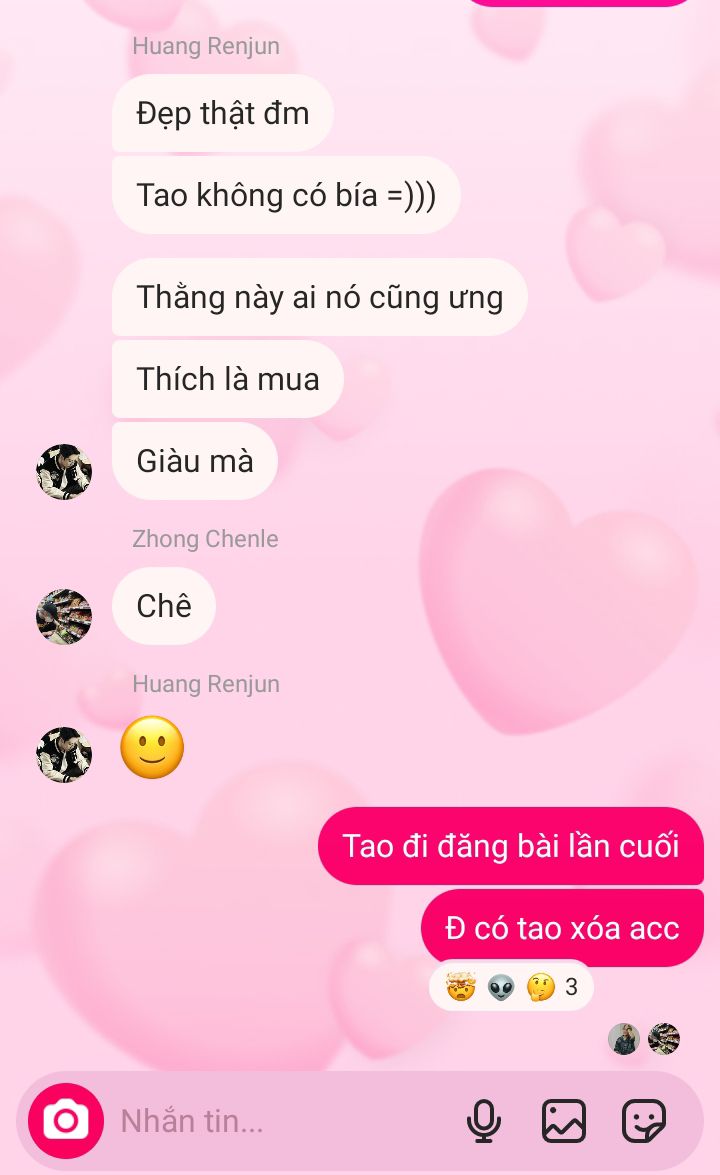Image resolution: width=720 pixels, height=1175 pixels.
Task: Open Huang Renjun's avatar beside "Giàu mà"
Action: (64, 472)
